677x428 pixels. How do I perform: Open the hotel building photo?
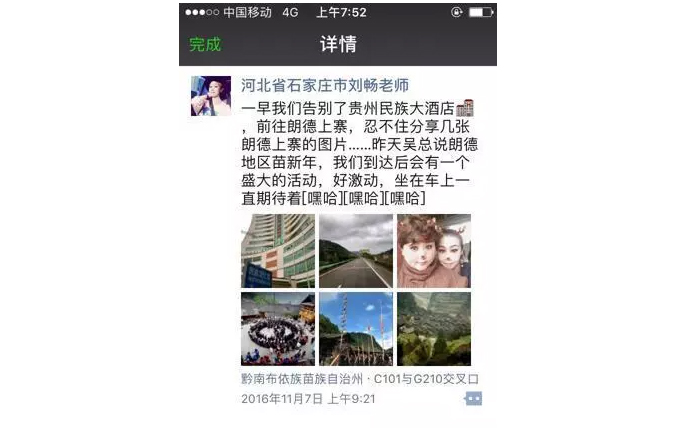pos(277,250)
